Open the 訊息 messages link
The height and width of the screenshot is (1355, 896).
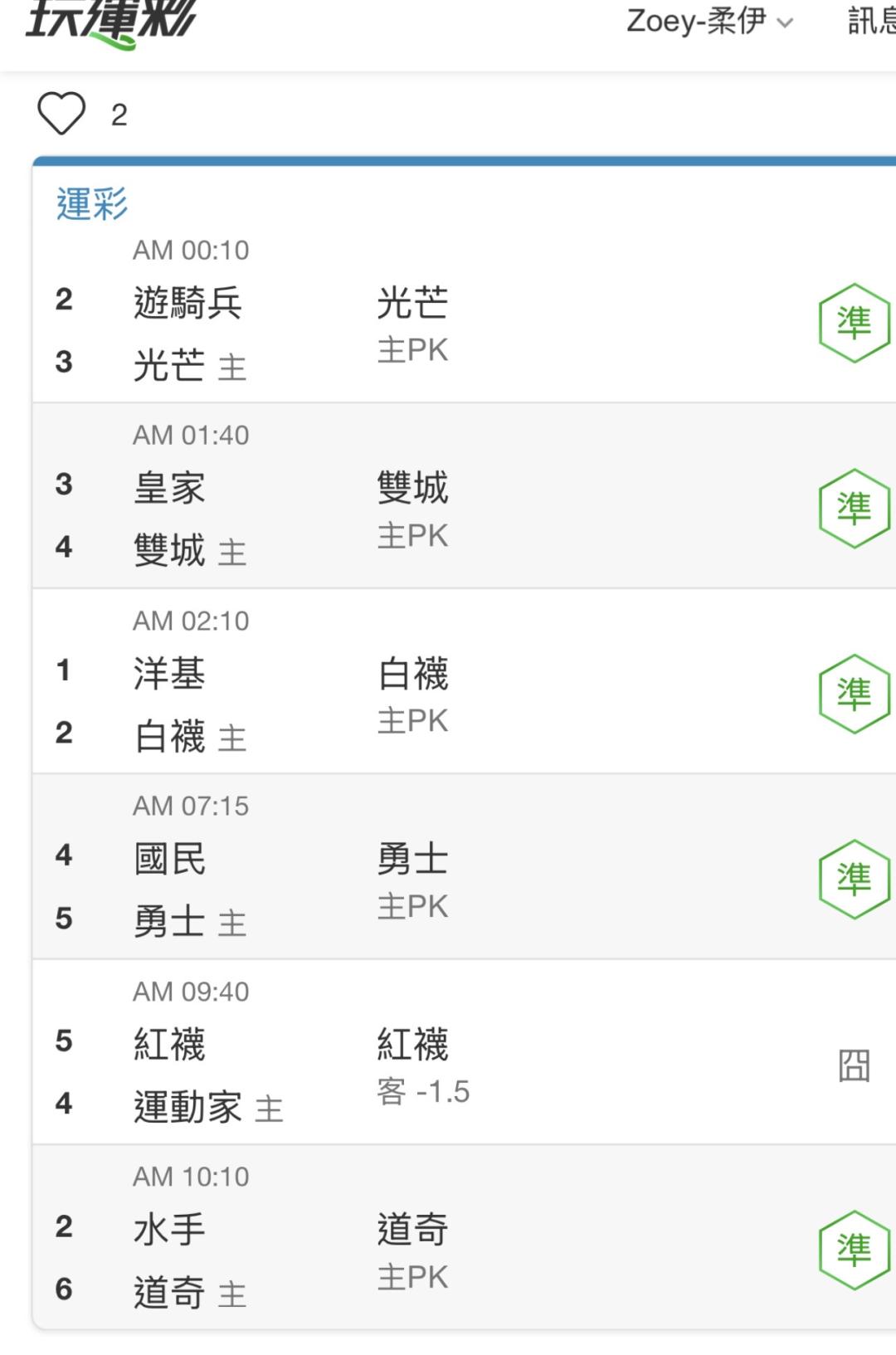pos(871,21)
